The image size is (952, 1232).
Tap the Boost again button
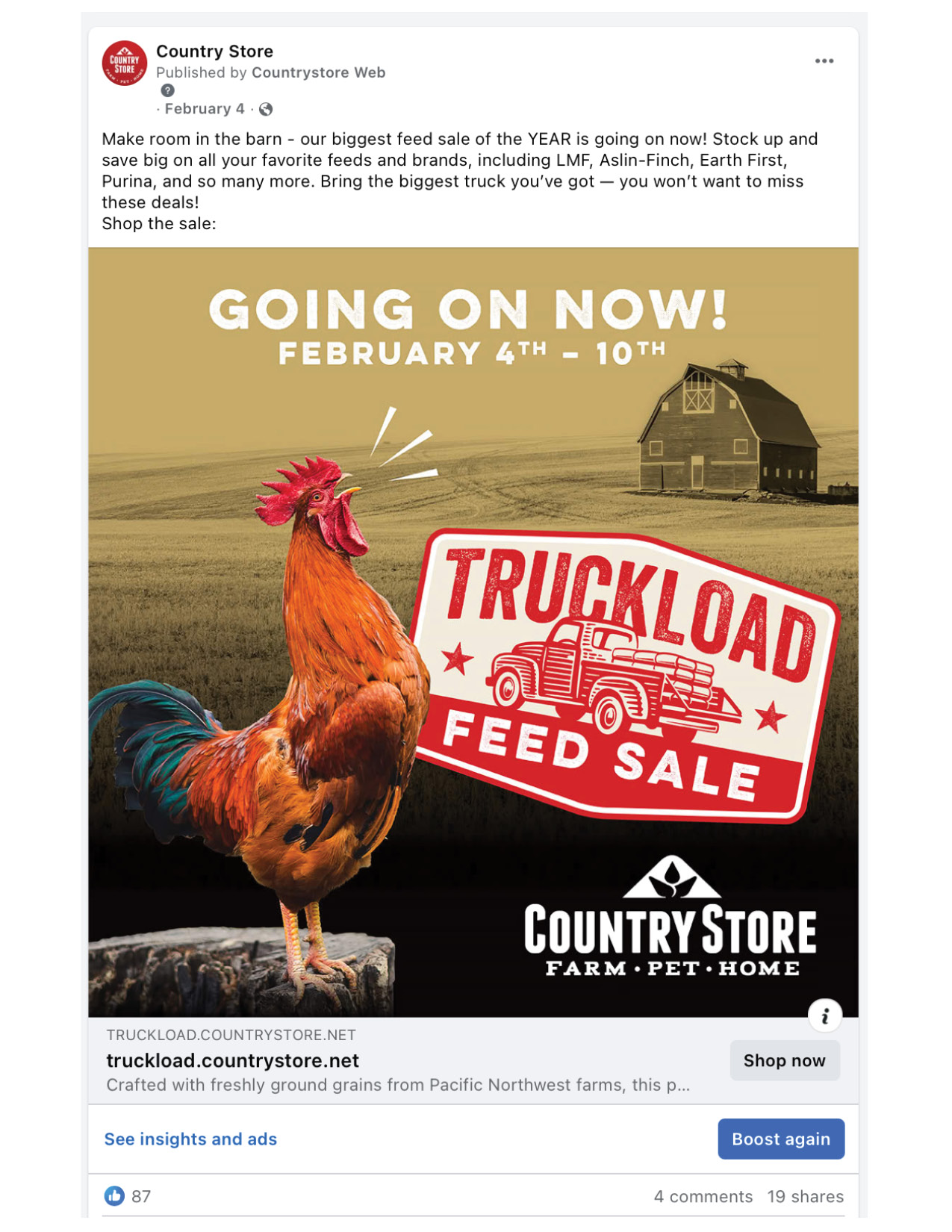point(780,1139)
